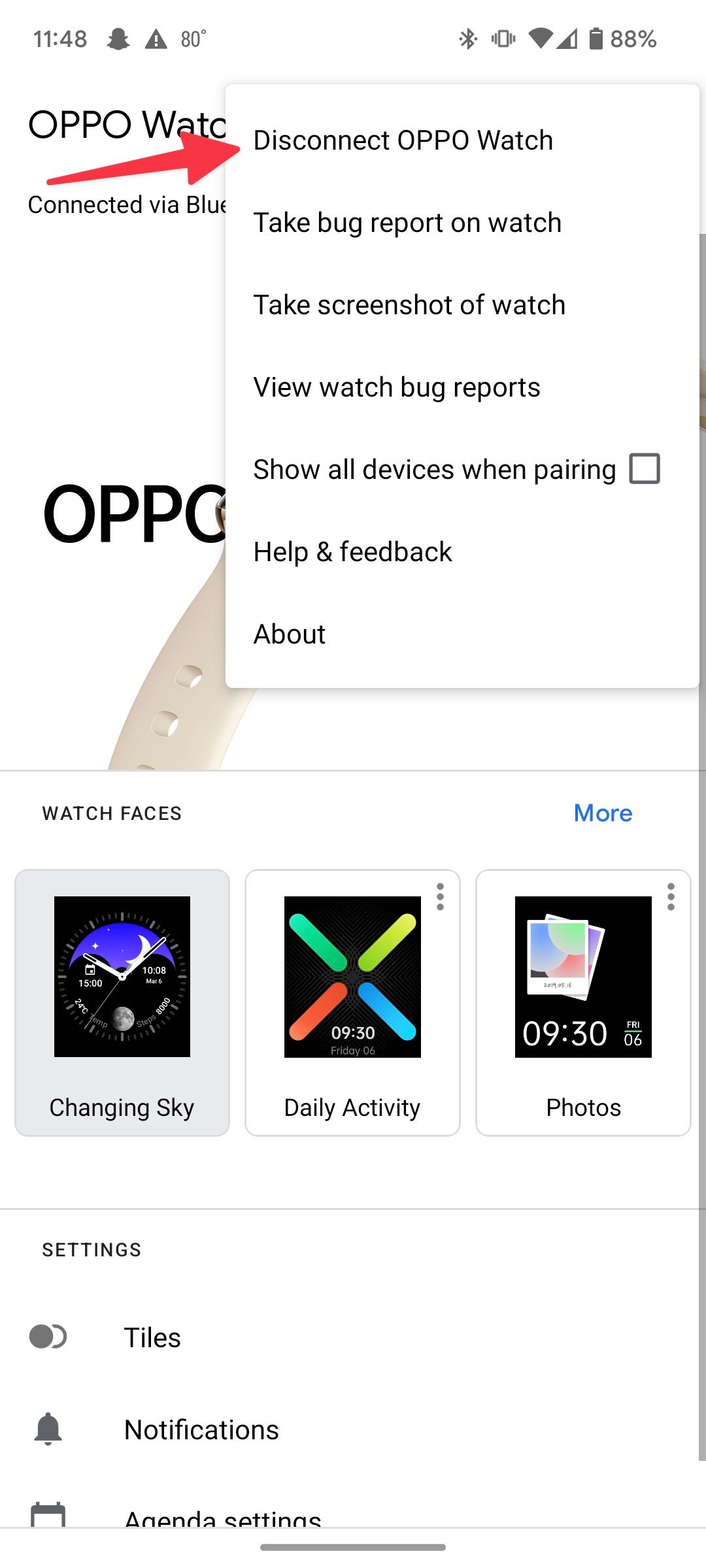Tap the Bluetooth icon in the status bar

coord(467,39)
